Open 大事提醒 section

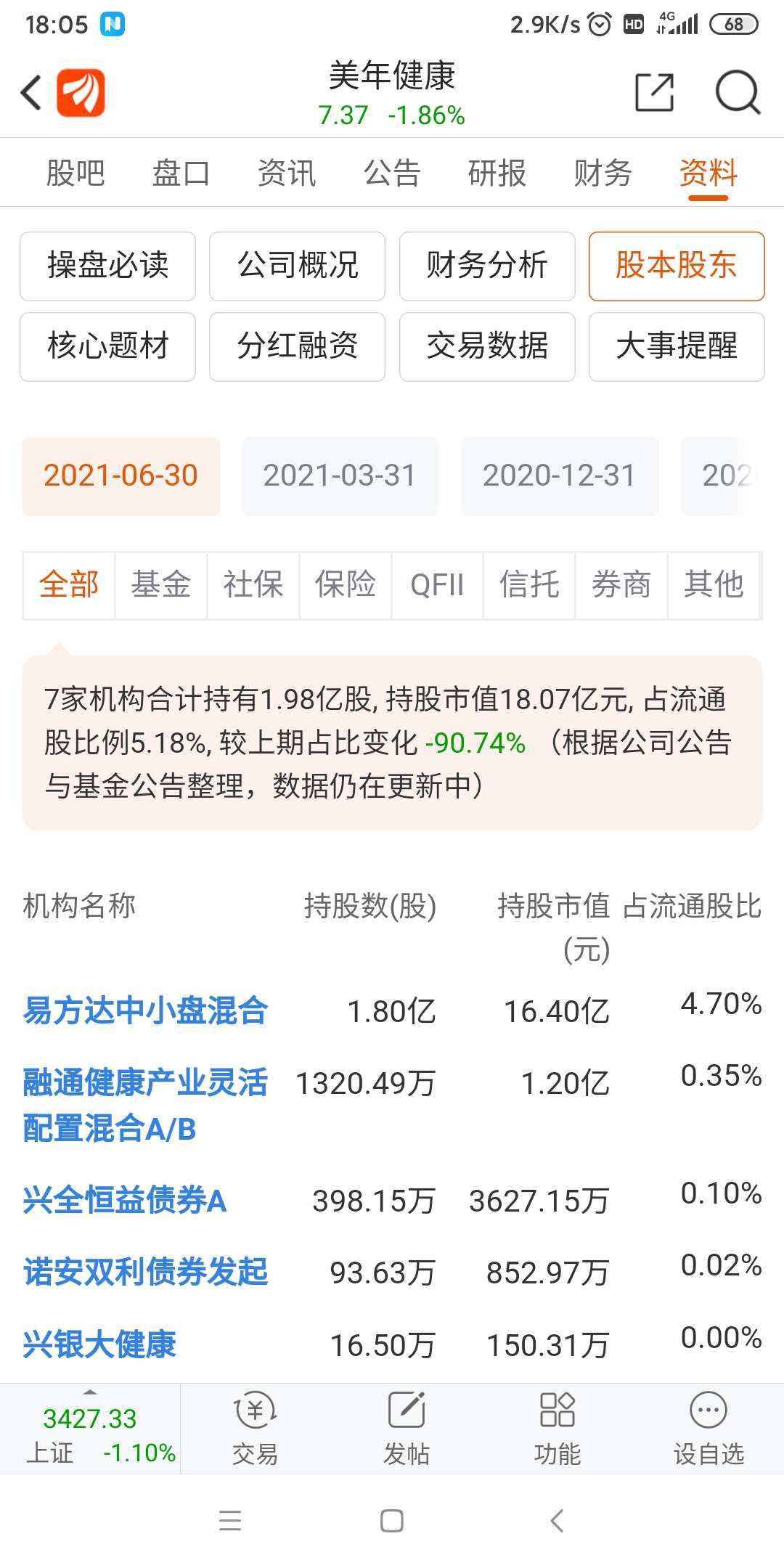tap(677, 346)
